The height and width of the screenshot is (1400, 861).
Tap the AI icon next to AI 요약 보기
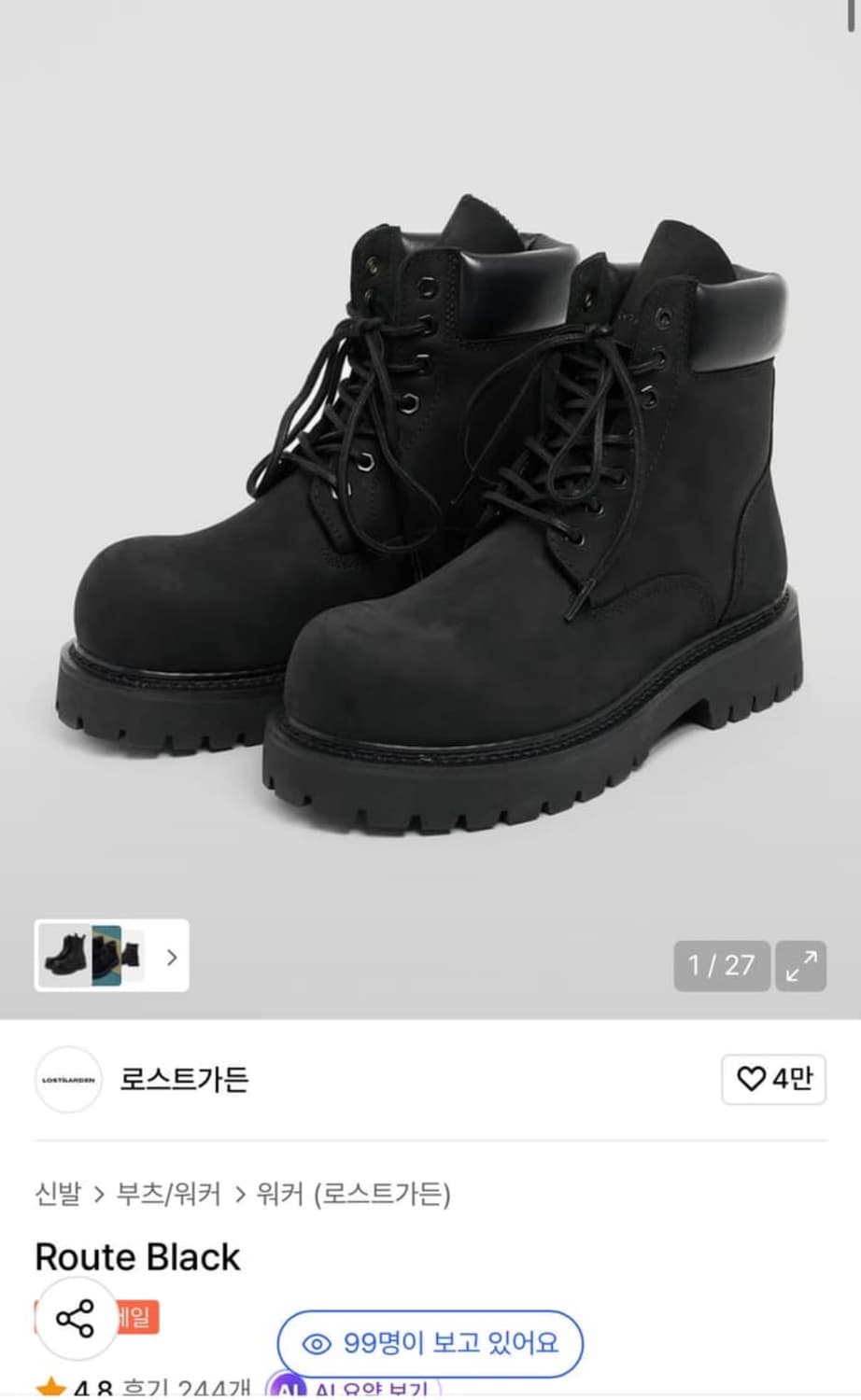(289, 1391)
